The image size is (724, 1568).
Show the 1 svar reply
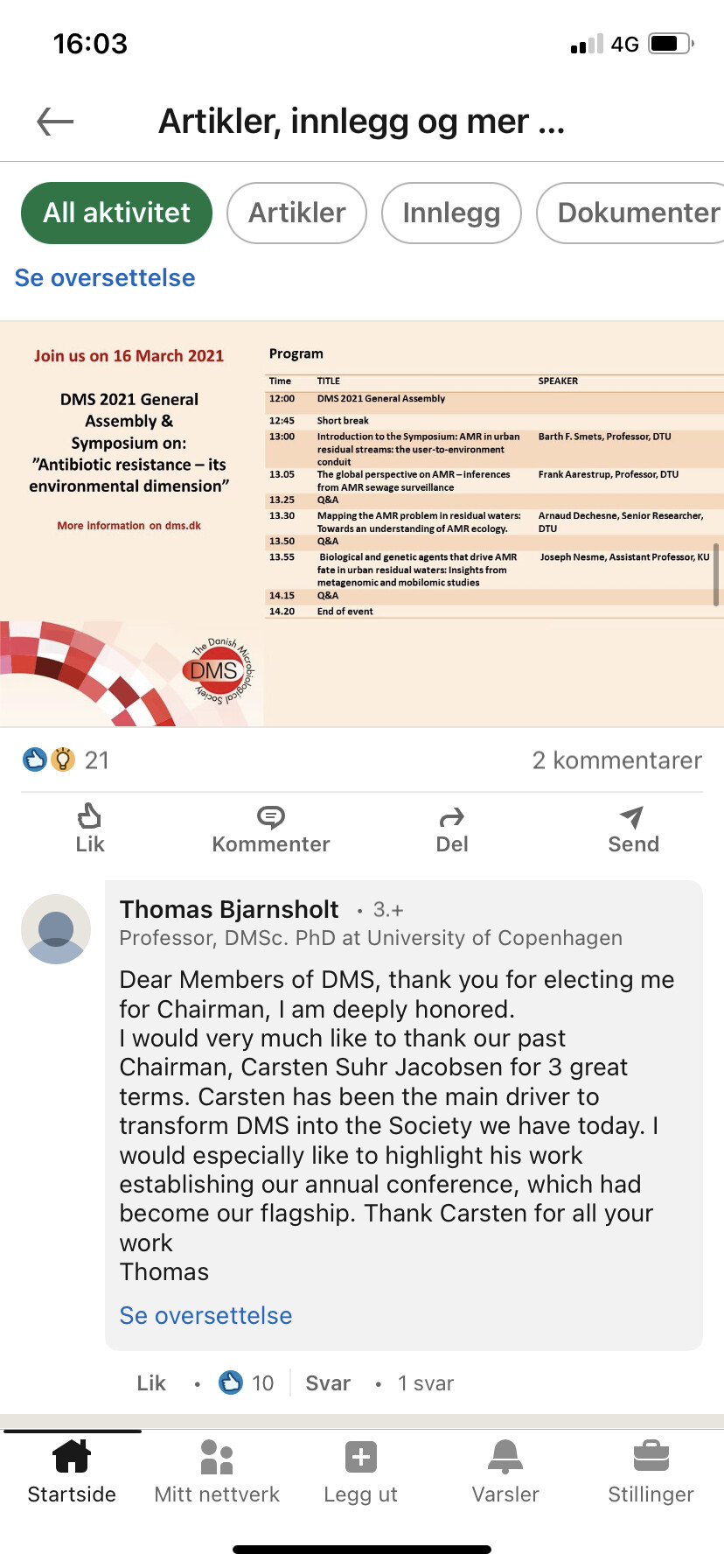[426, 1382]
